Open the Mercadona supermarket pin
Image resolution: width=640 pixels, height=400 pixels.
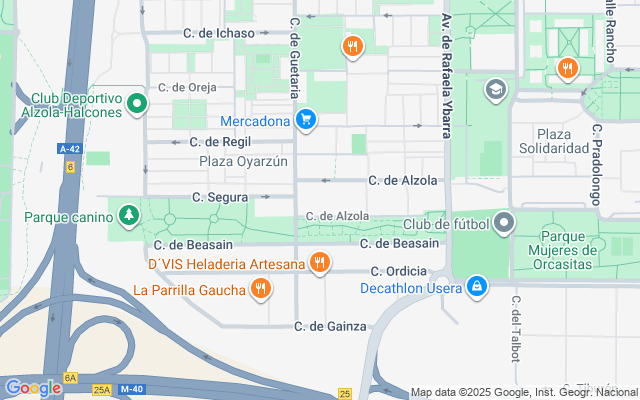pyautogui.click(x=307, y=121)
